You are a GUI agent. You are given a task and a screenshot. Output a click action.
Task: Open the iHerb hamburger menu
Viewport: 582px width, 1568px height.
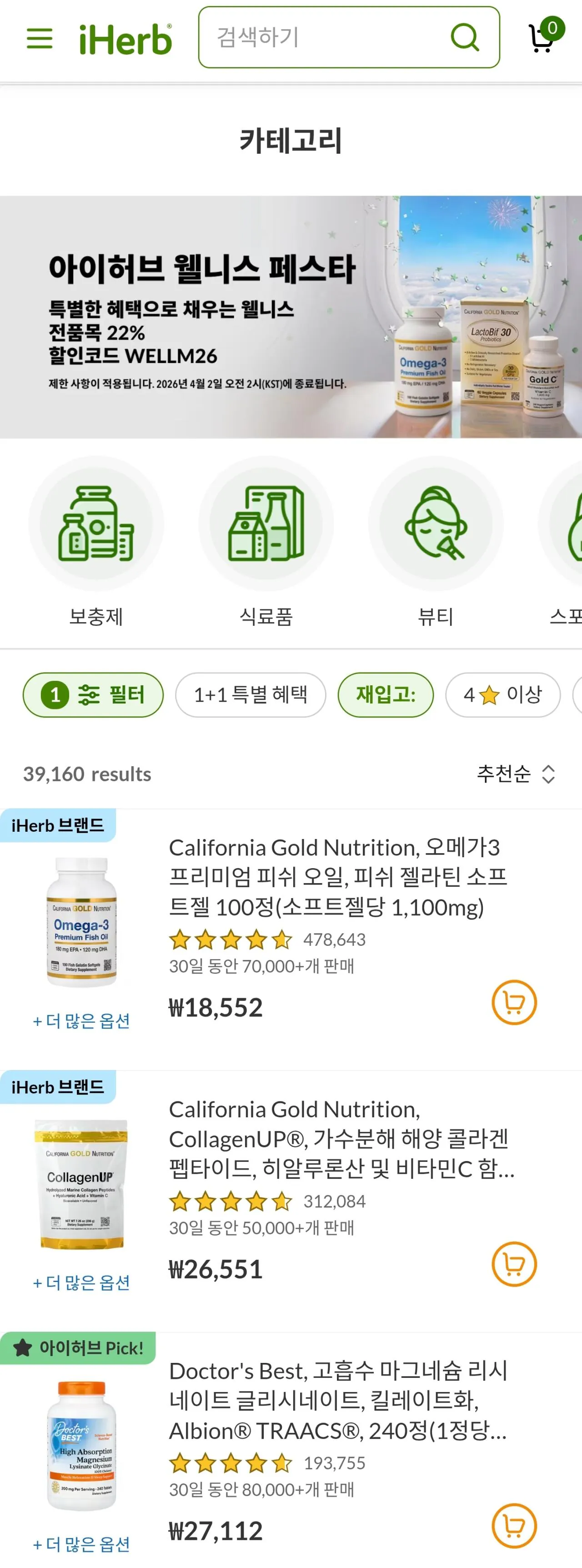(38, 38)
